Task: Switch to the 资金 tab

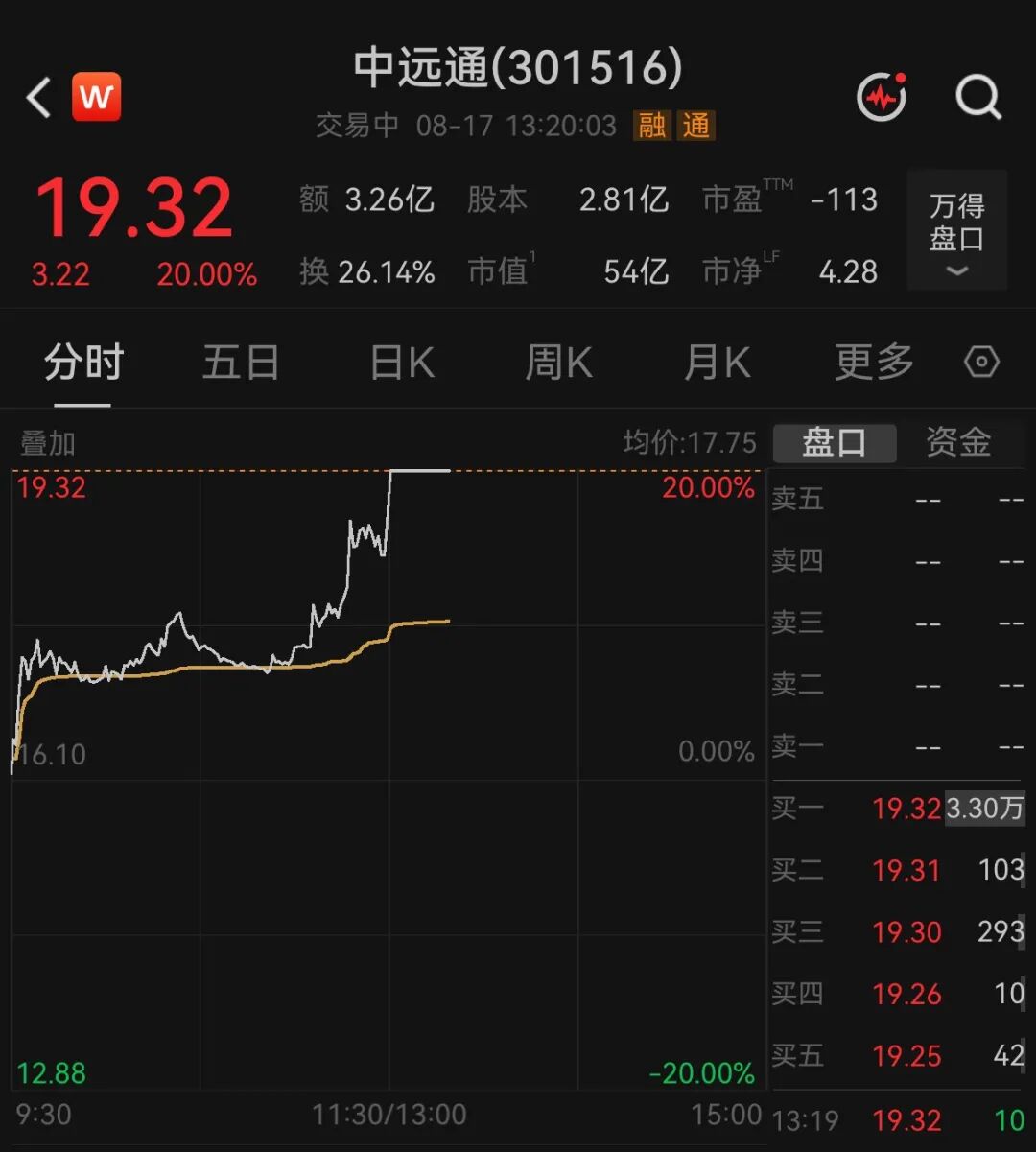Action: pyautogui.click(x=958, y=442)
